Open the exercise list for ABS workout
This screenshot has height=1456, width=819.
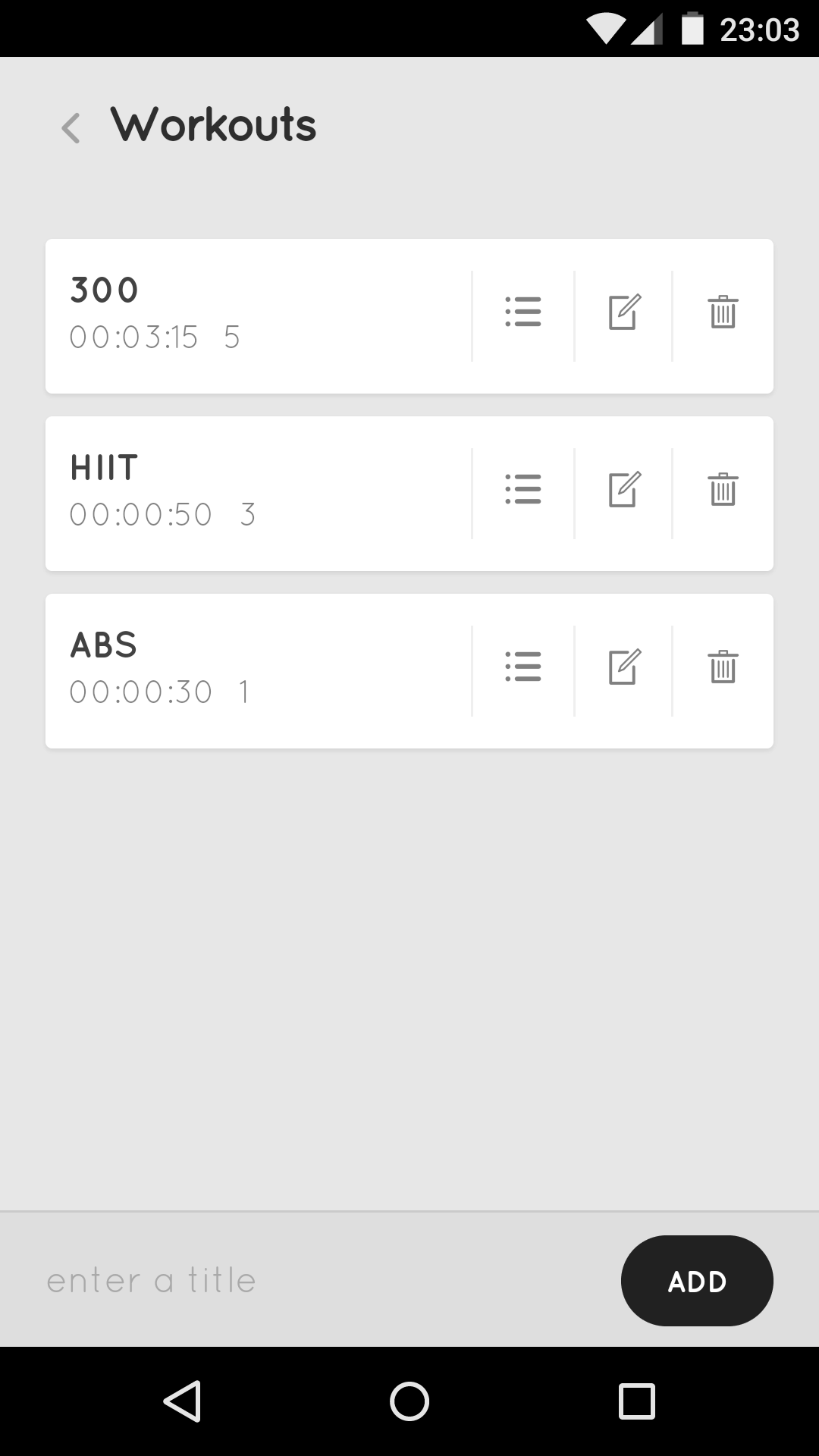click(523, 667)
